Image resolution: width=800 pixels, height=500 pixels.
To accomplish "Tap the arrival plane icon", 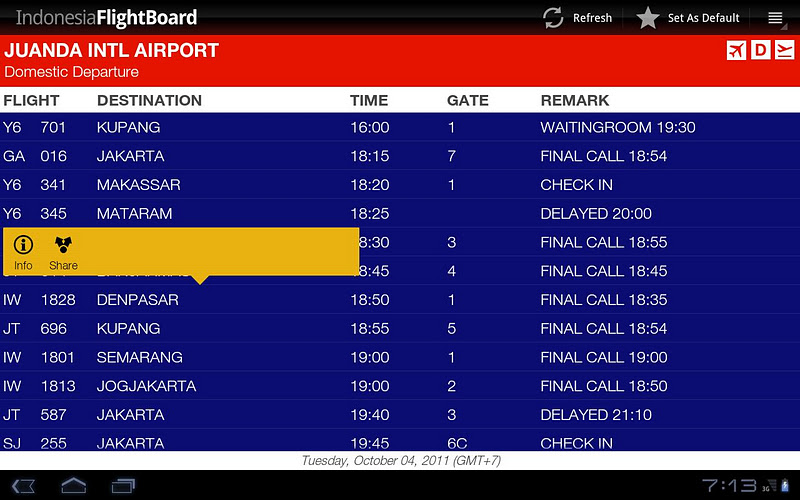I will [784, 50].
